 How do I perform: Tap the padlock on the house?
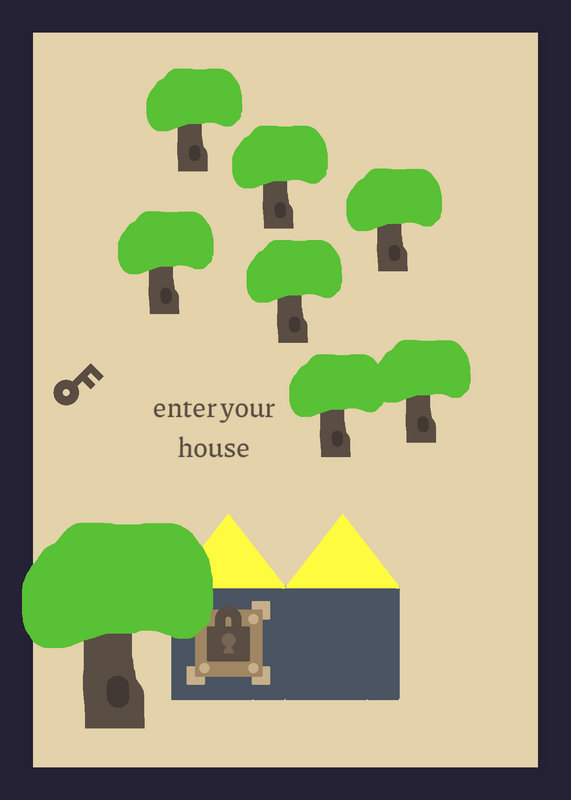228,634
